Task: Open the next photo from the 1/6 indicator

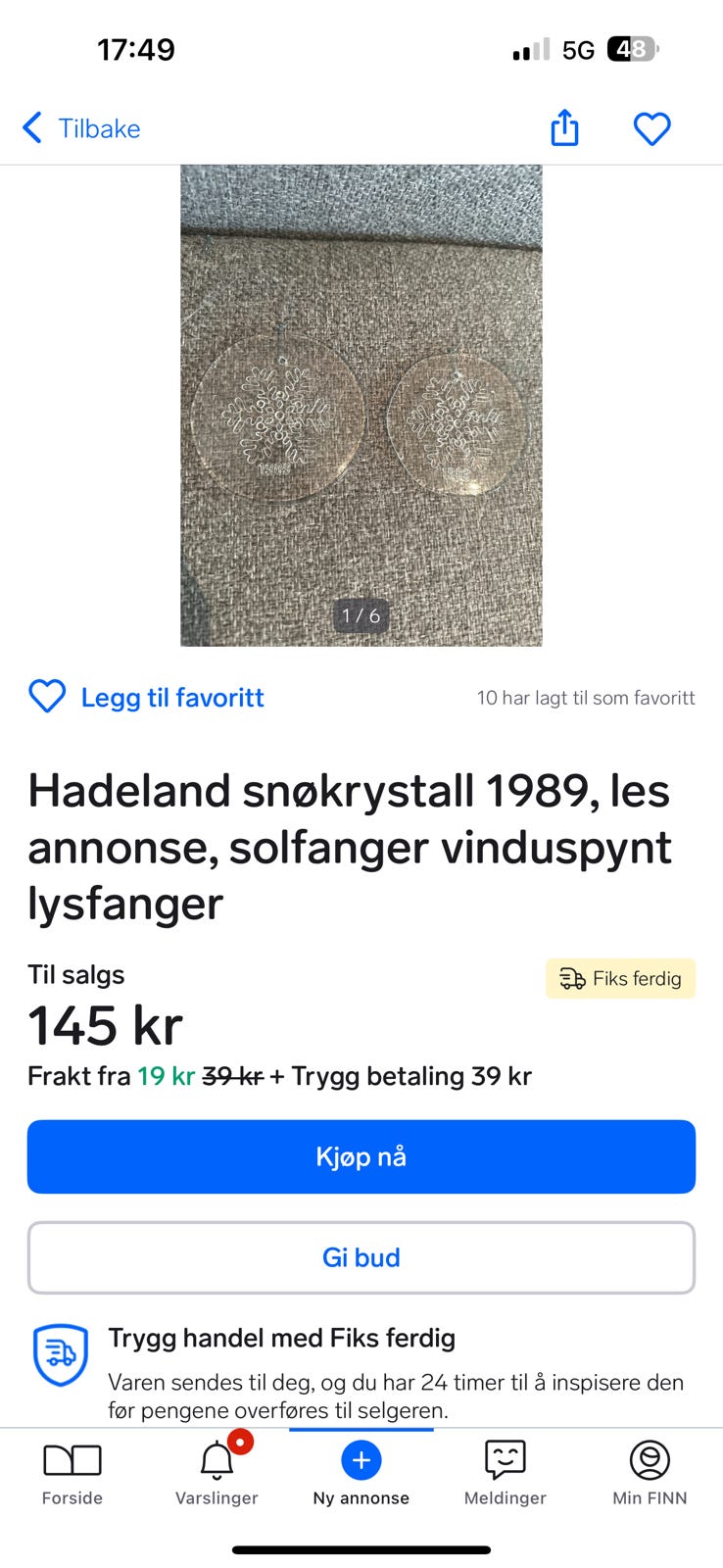Action: [x=361, y=615]
